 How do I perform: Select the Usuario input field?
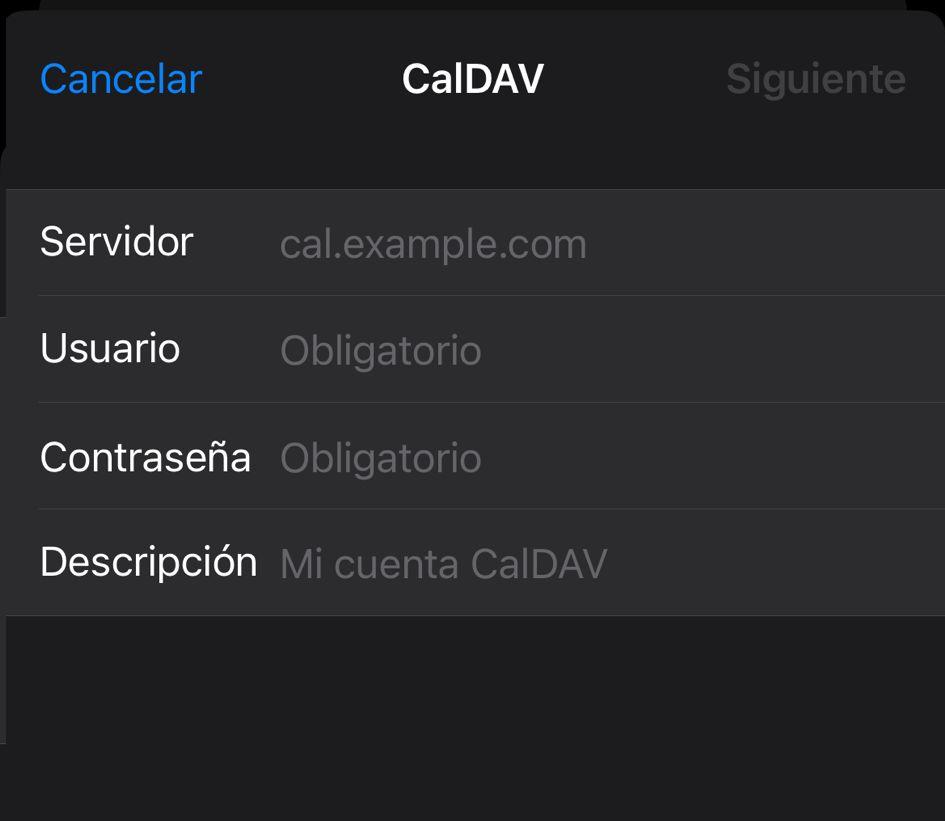(600, 350)
